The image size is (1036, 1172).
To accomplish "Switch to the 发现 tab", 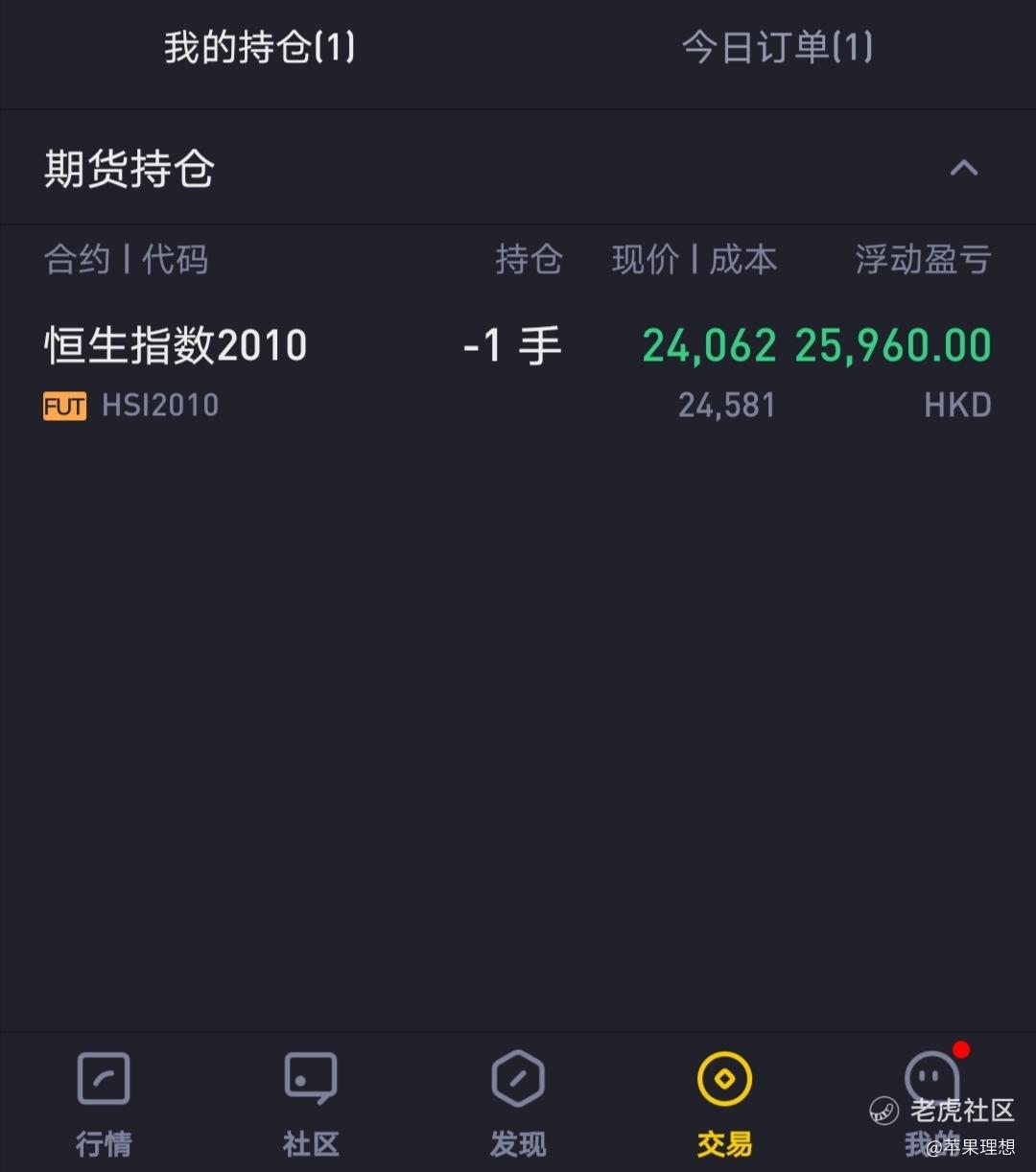I will click(x=518, y=1103).
